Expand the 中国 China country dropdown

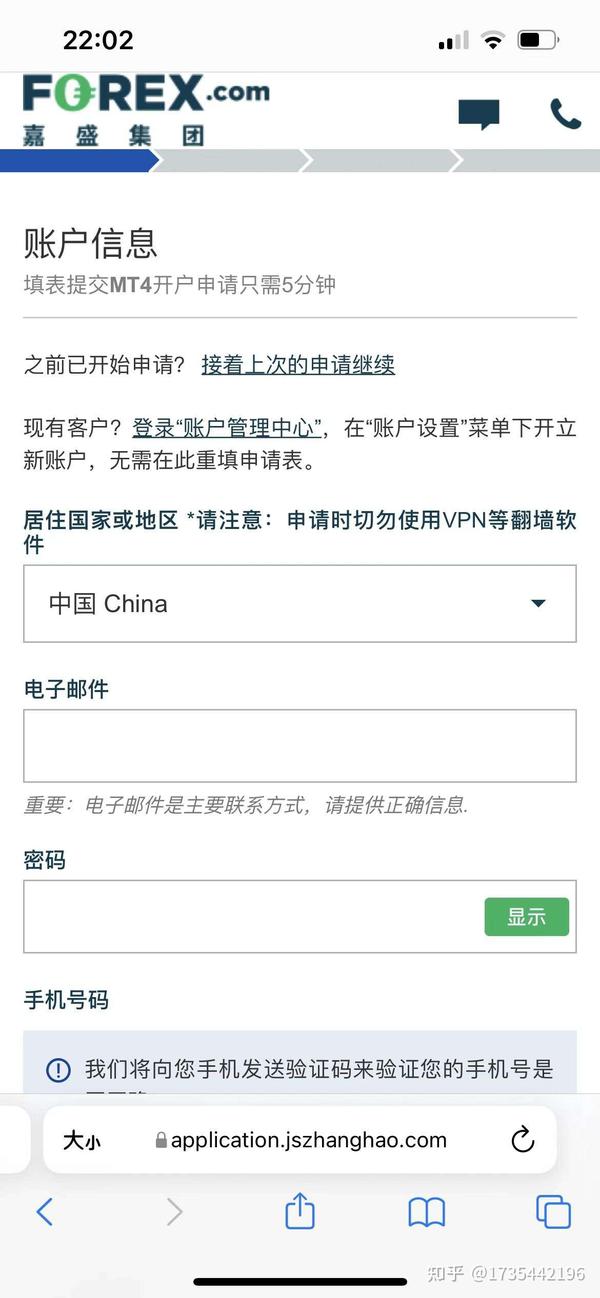[x=300, y=603]
